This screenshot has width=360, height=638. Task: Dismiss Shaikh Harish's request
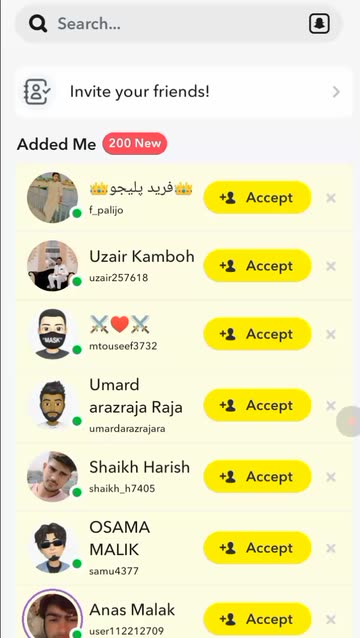pos(331,477)
